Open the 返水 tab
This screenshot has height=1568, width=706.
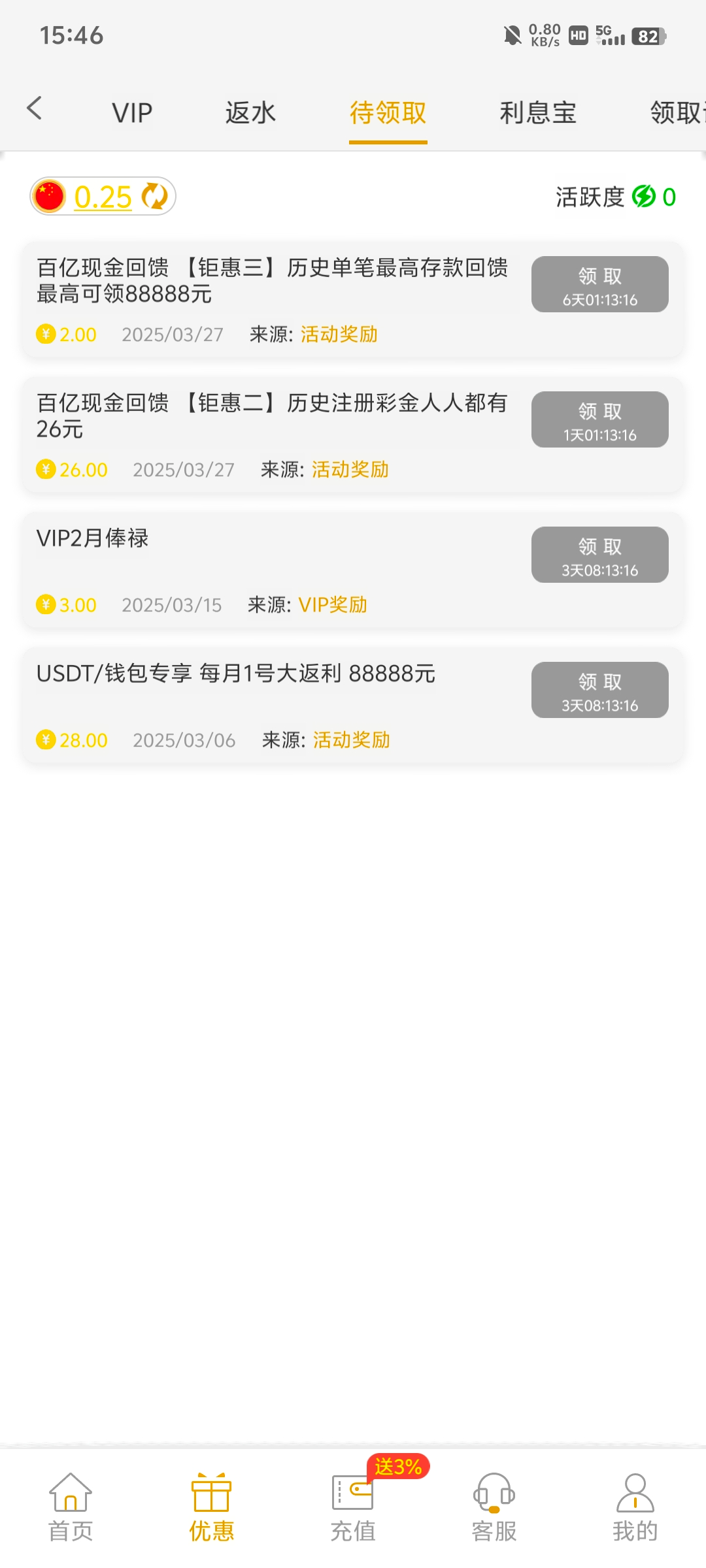tap(250, 113)
